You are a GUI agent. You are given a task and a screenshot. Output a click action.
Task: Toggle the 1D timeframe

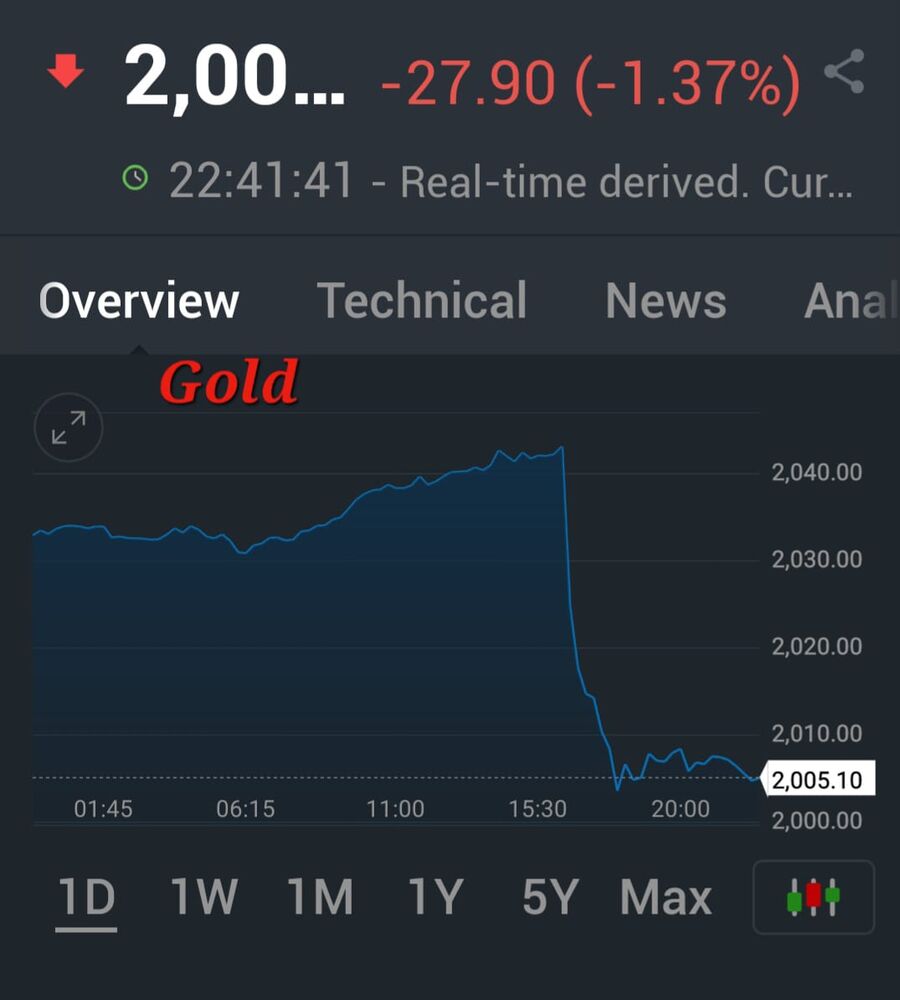[86, 897]
